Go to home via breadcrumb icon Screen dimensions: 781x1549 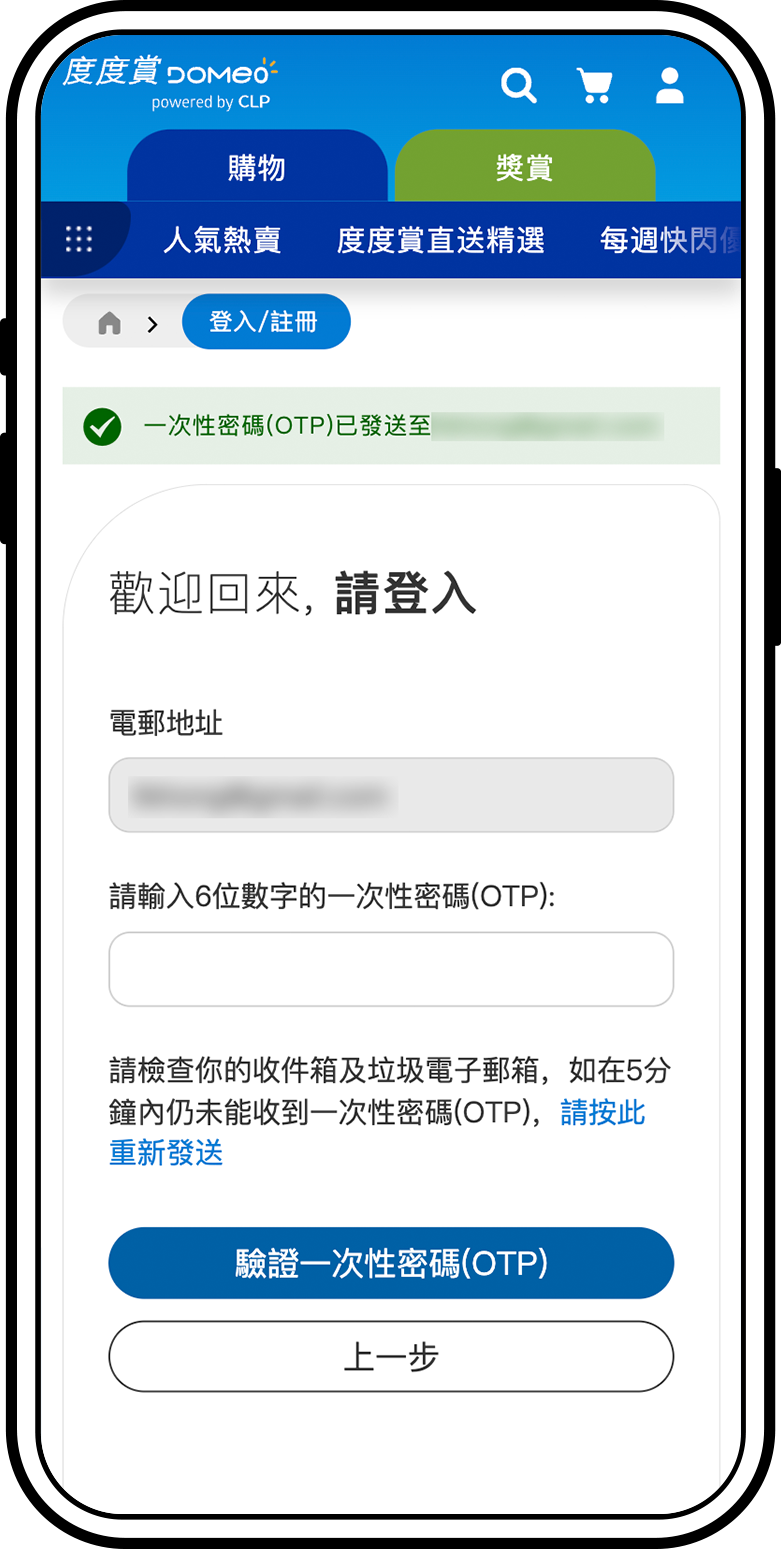pyautogui.click(x=109, y=323)
